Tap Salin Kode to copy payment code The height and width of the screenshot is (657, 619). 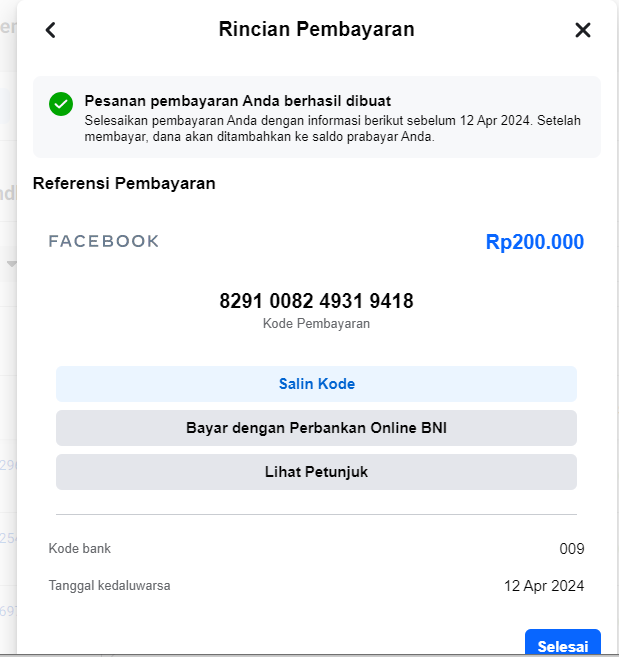click(316, 384)
